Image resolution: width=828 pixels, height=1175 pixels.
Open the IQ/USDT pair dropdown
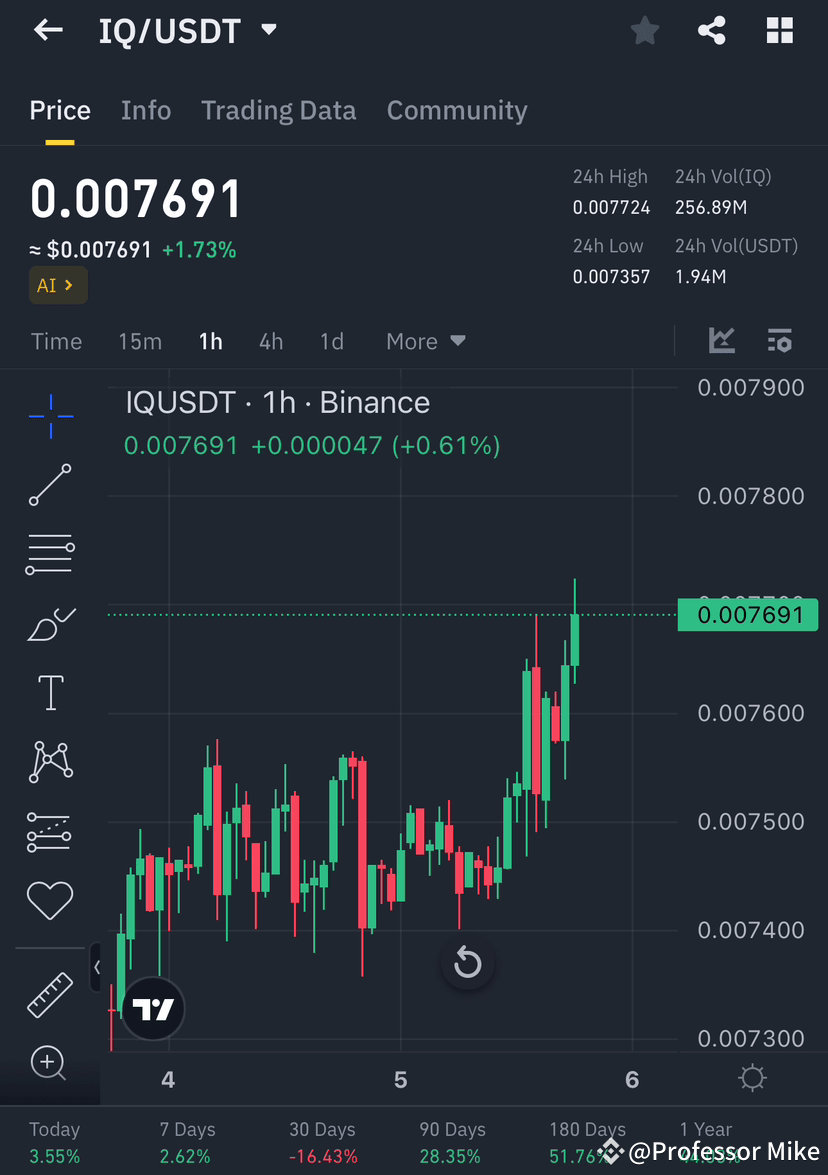tap(268, 30)
